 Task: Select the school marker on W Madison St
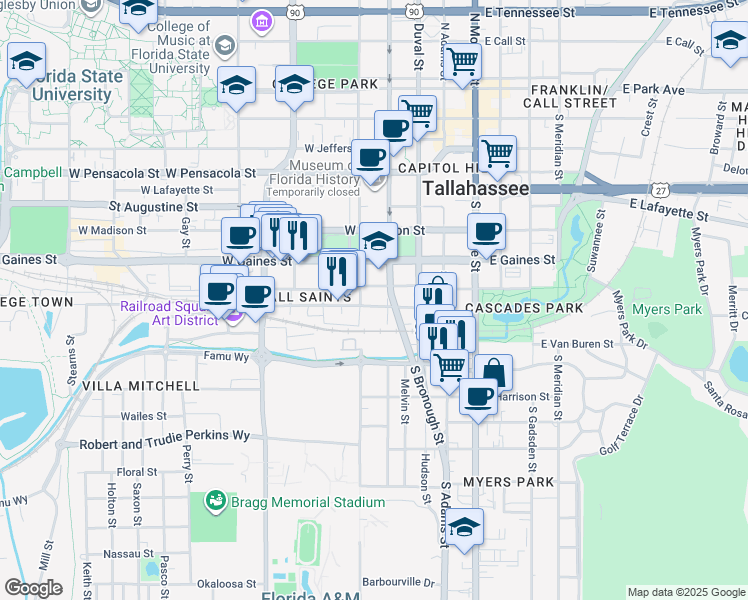pos(378,241)
